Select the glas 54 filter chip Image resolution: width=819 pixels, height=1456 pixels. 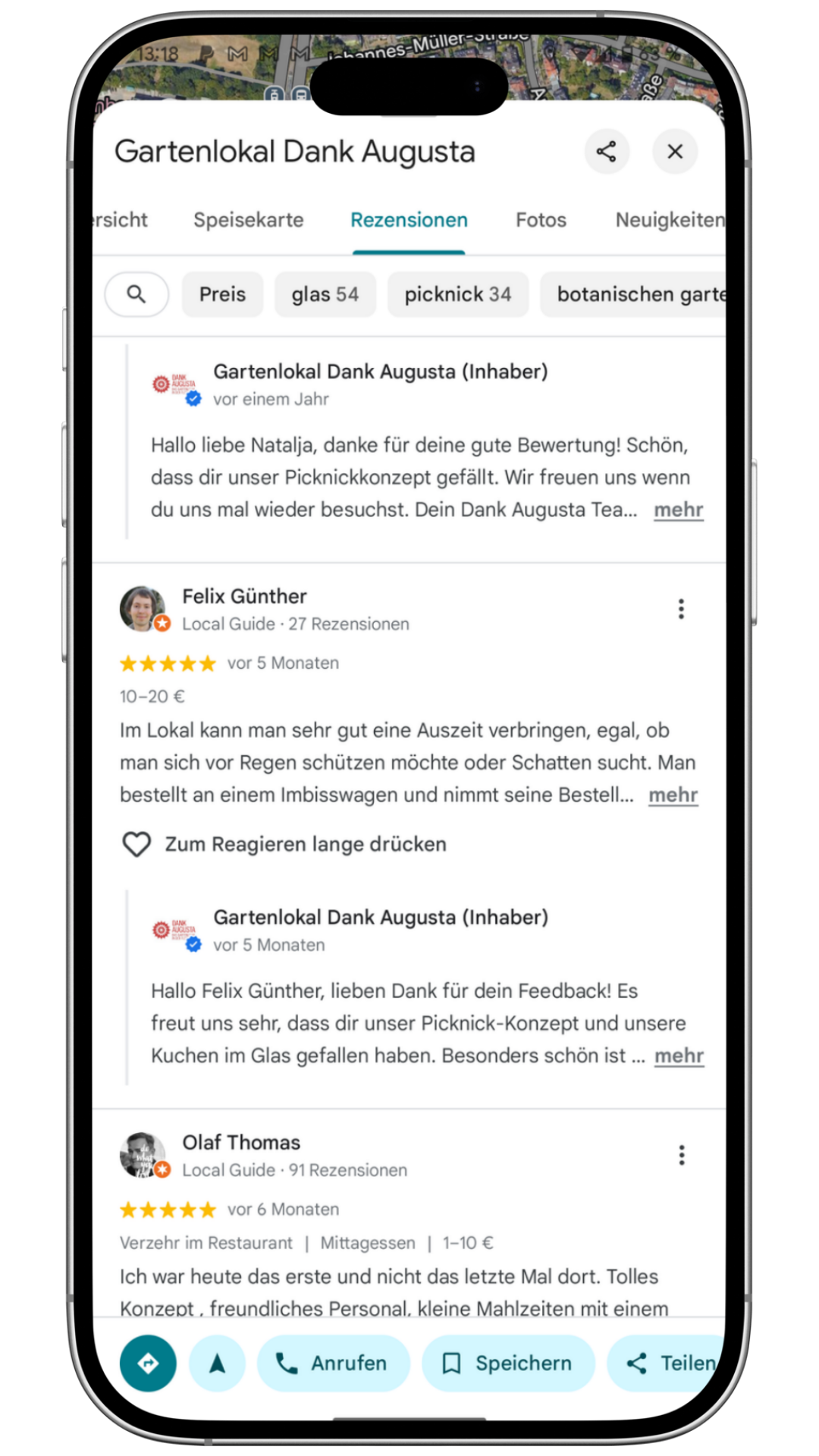(x=325, y=294)
